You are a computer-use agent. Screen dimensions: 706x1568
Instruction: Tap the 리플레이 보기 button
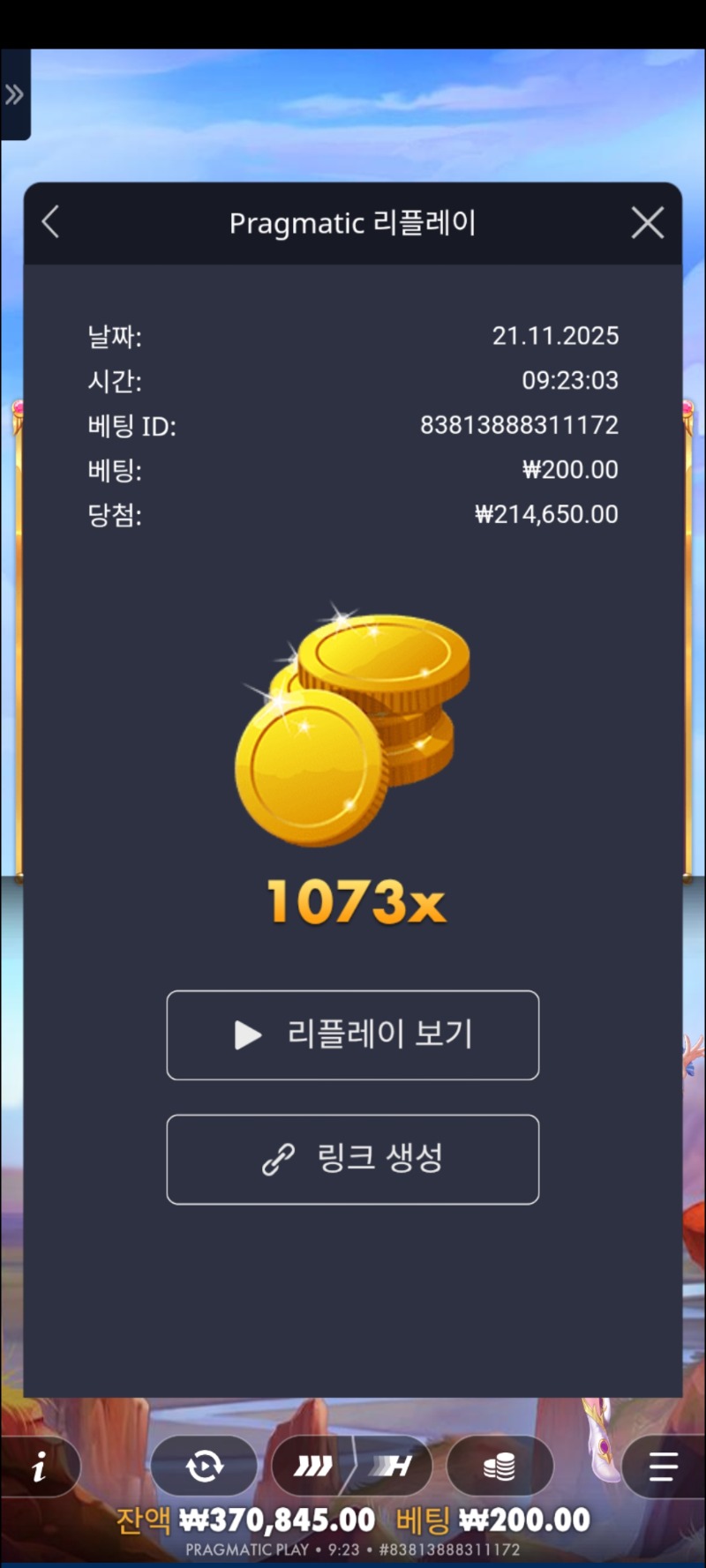pyautogui.click(x=353, y=1034)
